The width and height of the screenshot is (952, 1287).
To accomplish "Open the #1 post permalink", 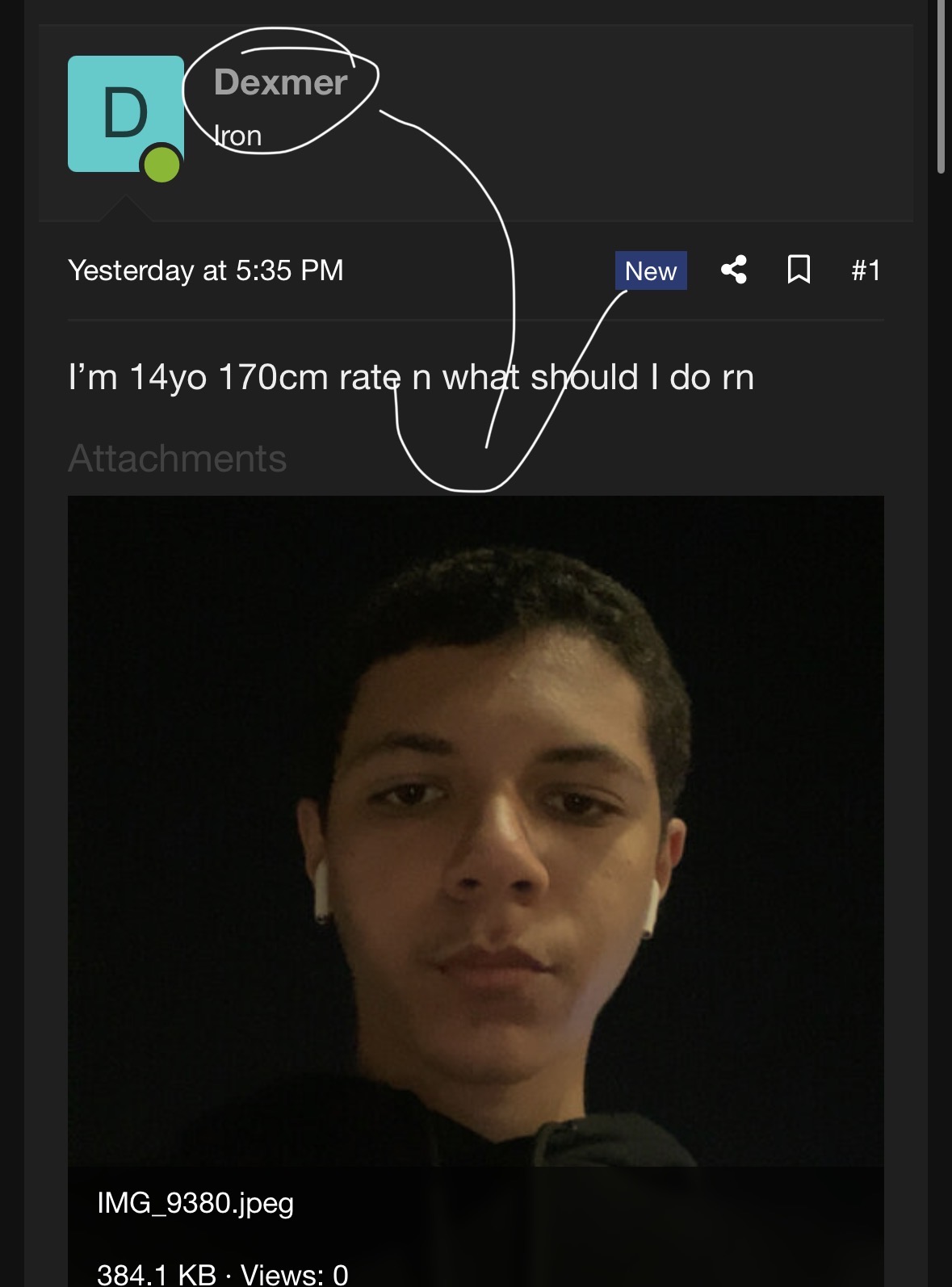I will tap(865, 270).
